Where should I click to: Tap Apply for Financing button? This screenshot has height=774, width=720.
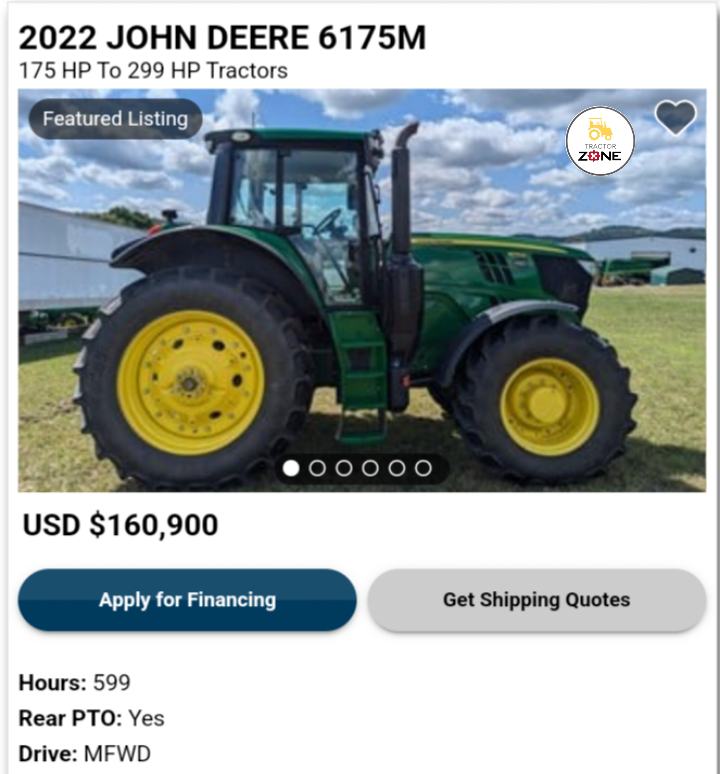187,600
